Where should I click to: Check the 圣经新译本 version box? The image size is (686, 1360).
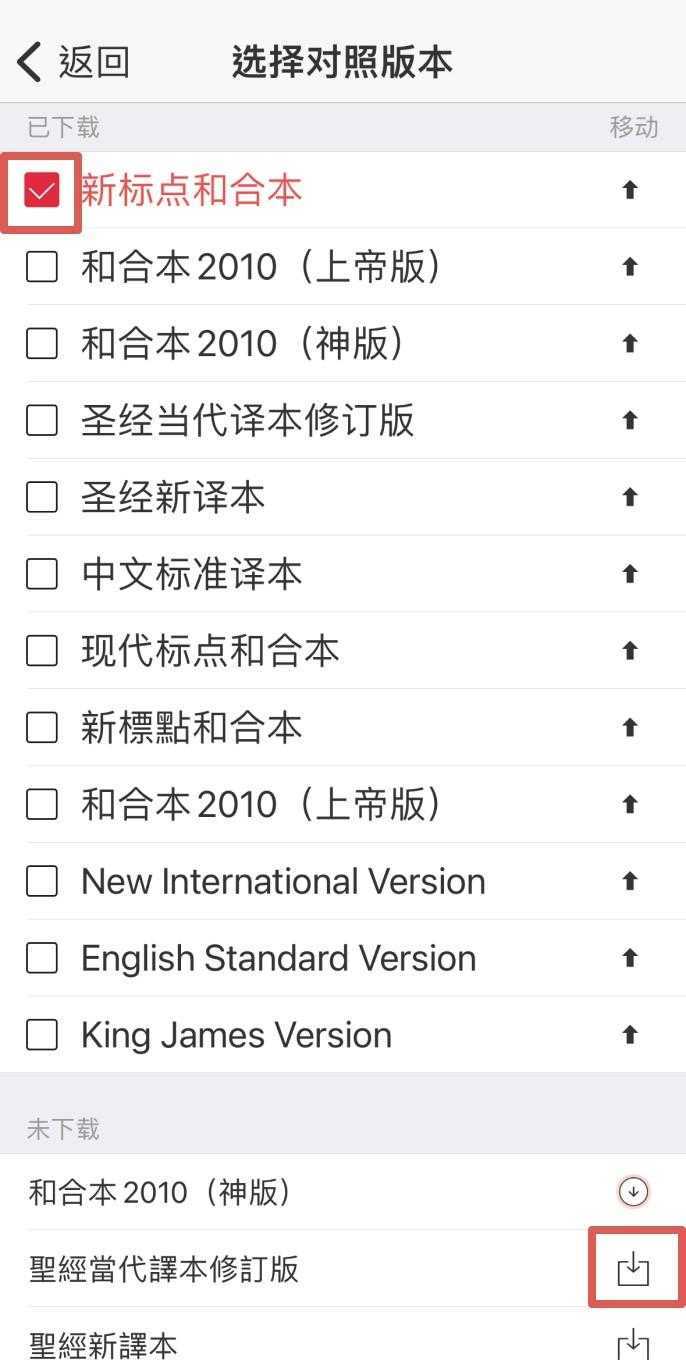click(x=42, y=497)
